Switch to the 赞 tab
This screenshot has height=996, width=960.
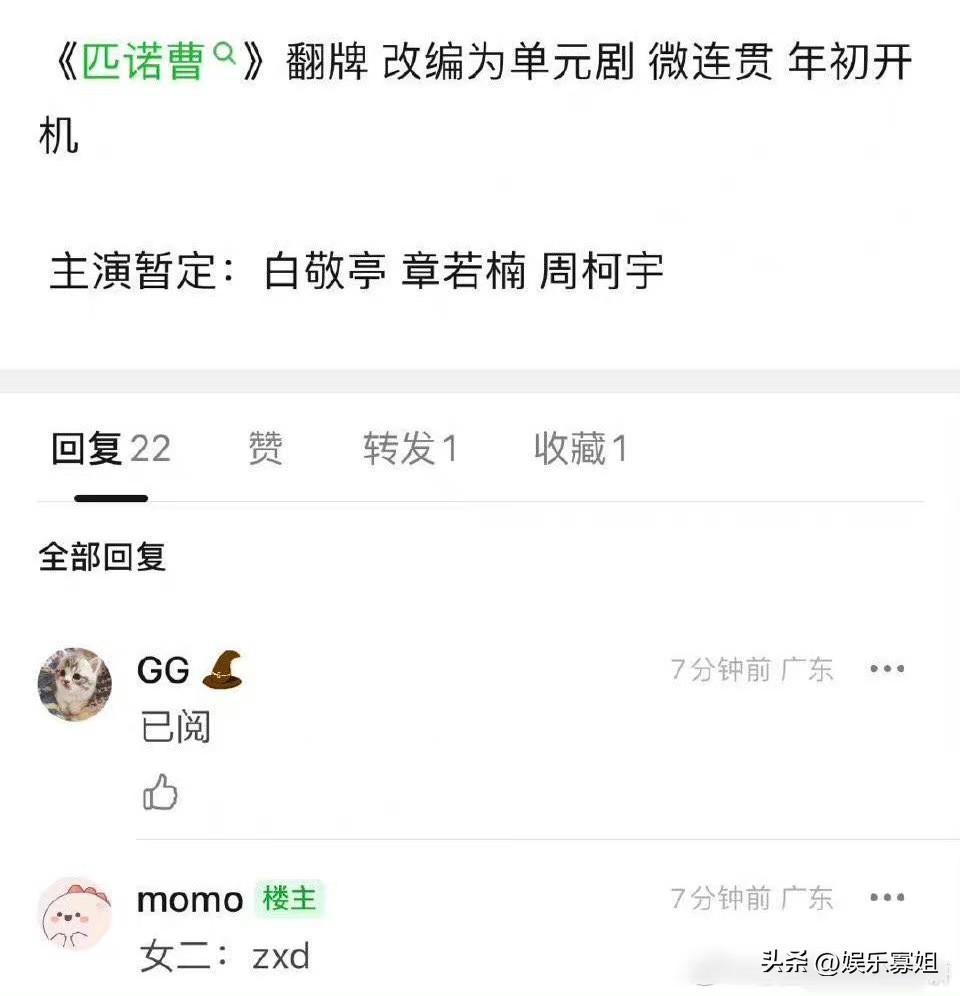pyautogui.click(x=265, y=449)
